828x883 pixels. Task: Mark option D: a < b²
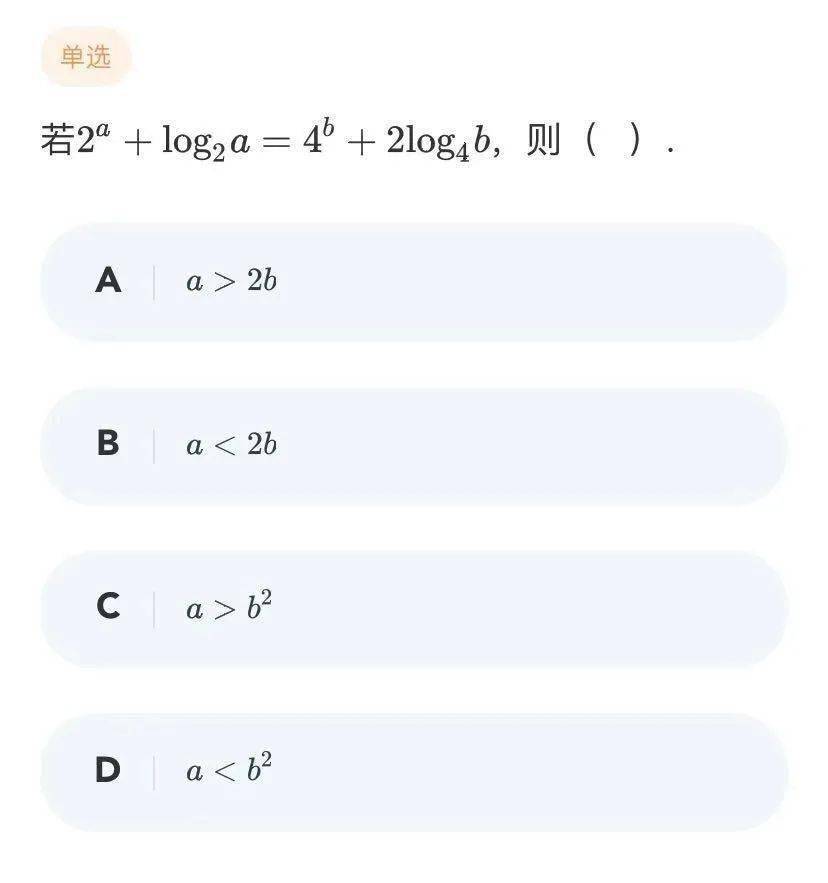click(x=413, y=771)
